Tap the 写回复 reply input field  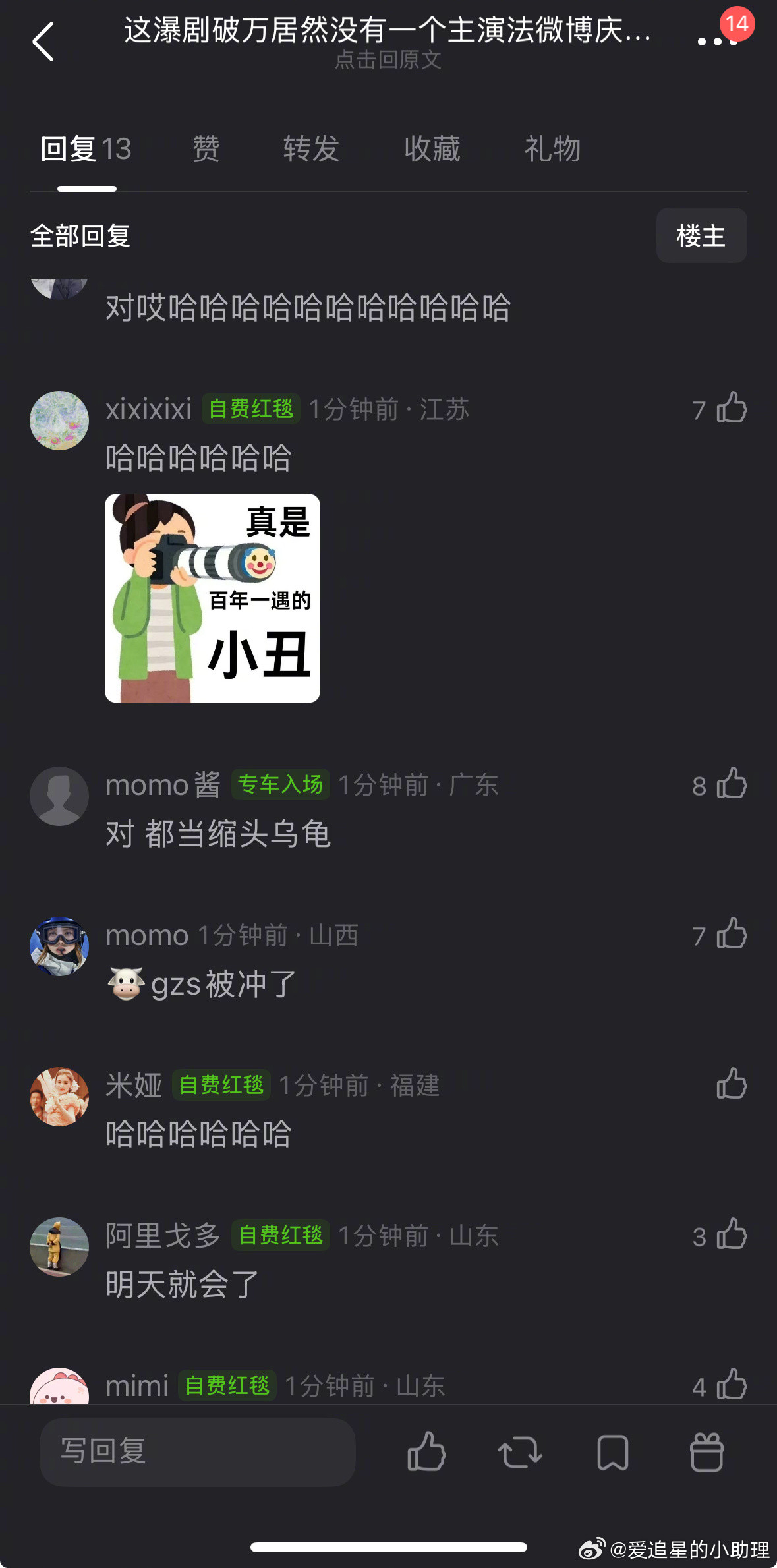pos(198,1454)
